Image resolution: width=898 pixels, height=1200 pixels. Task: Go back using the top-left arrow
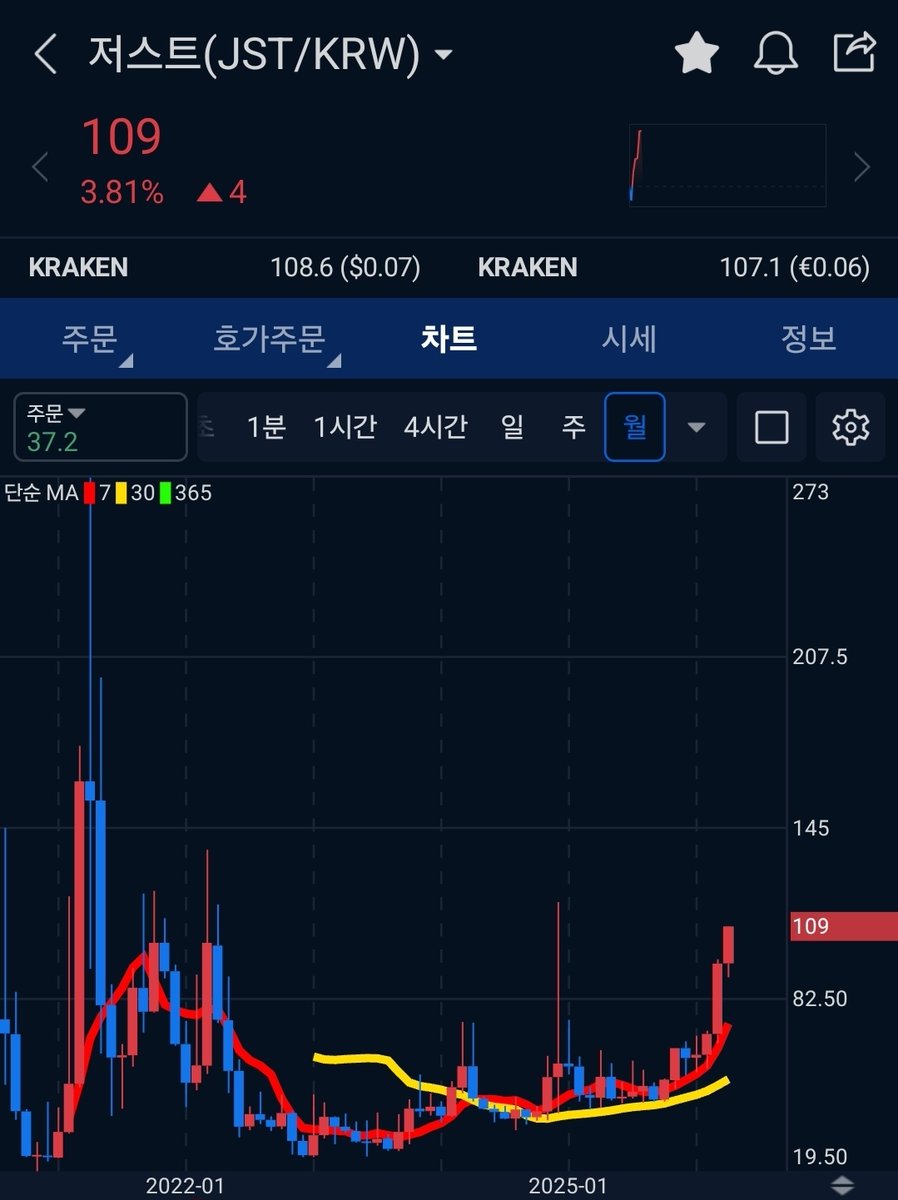46,54
